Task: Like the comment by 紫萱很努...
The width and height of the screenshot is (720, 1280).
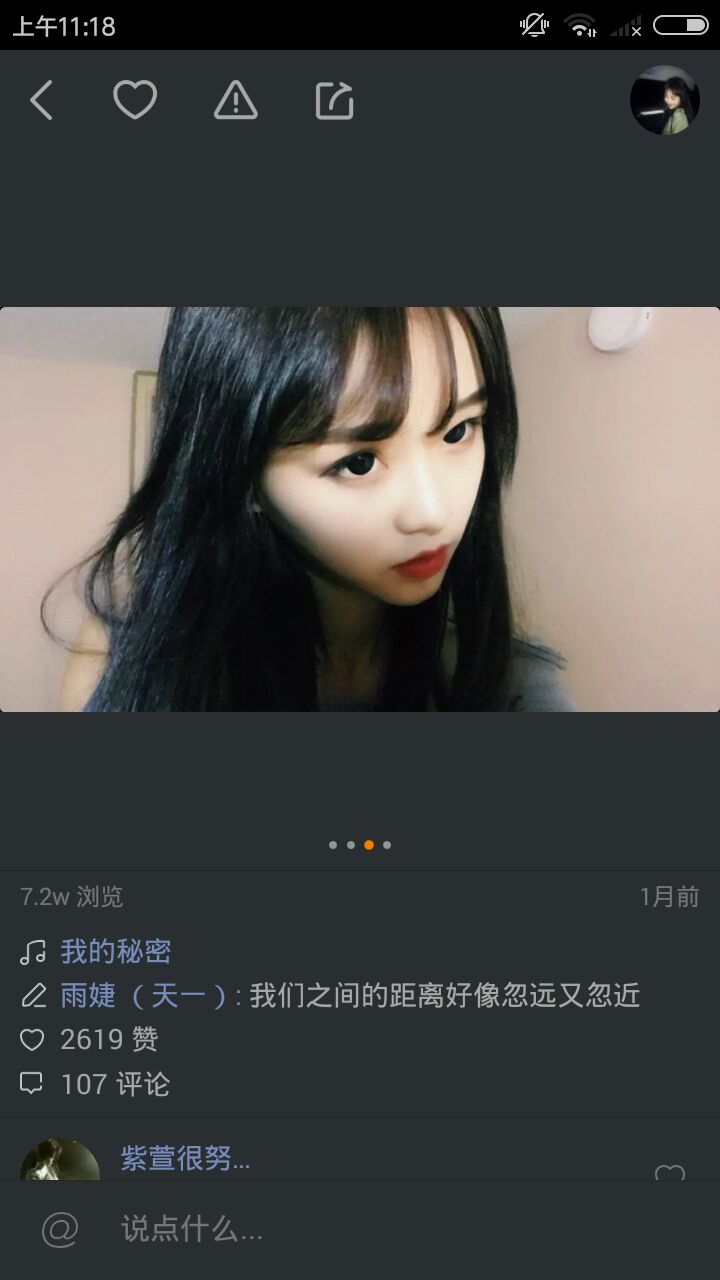Action: tap(669, 1172)
